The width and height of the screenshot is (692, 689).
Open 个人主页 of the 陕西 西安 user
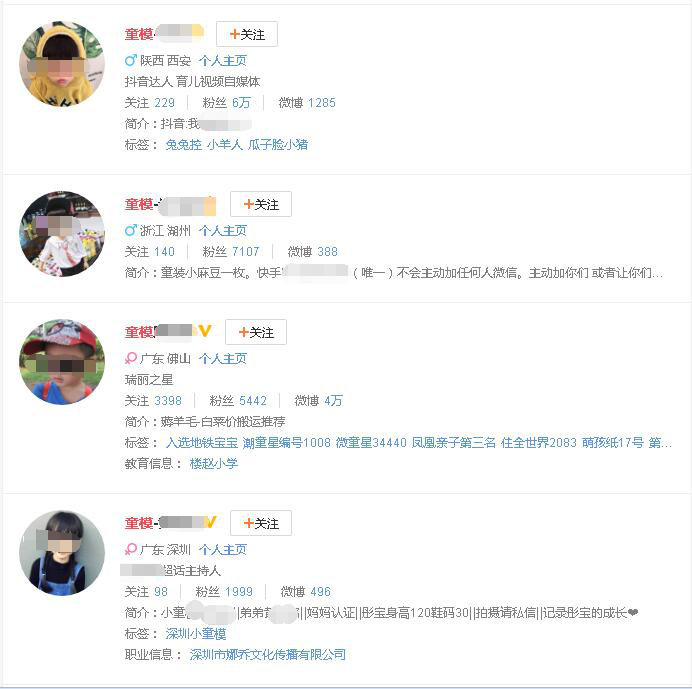pyautogui.click(x=222, y=61)
